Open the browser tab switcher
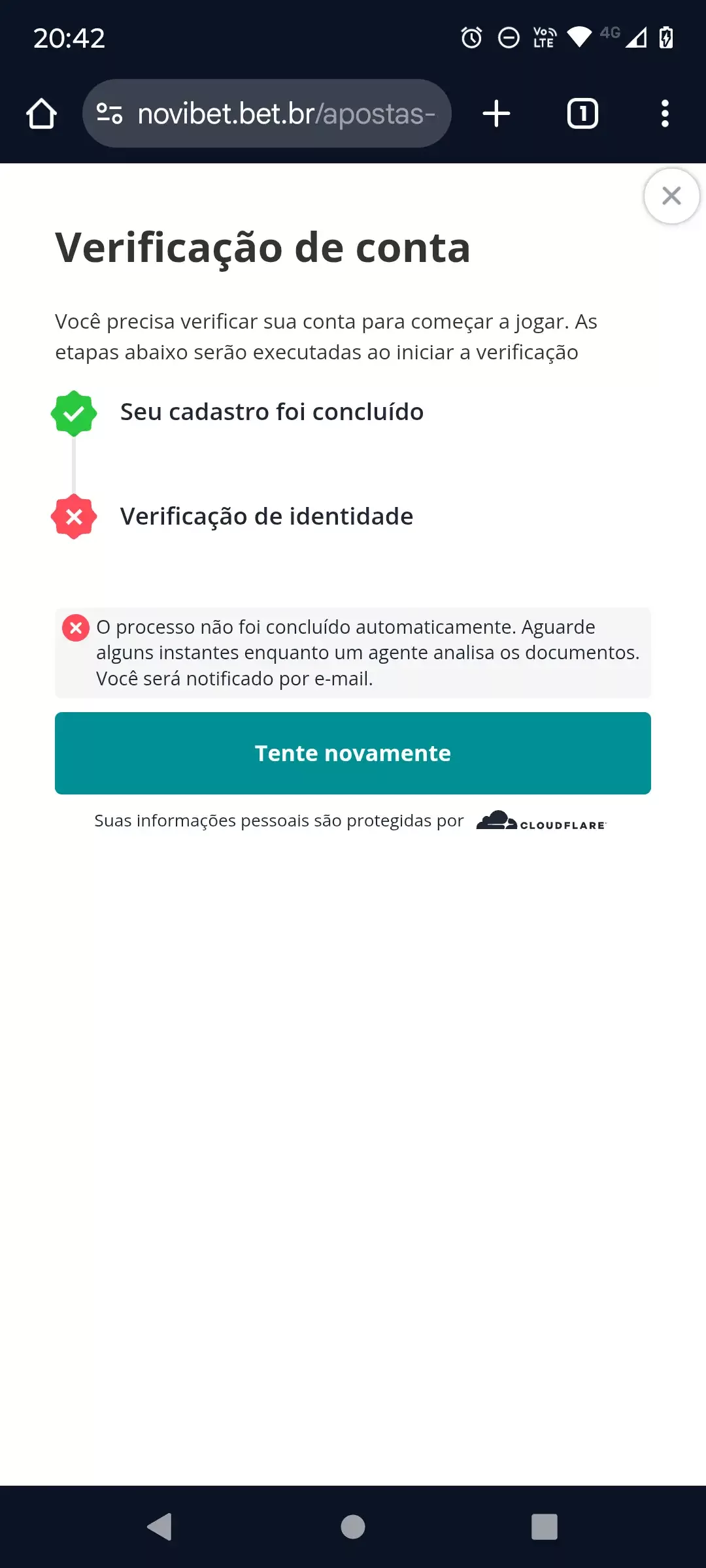Image resolution: width=706 pixels, height=1568 pixels. [581, 113]
